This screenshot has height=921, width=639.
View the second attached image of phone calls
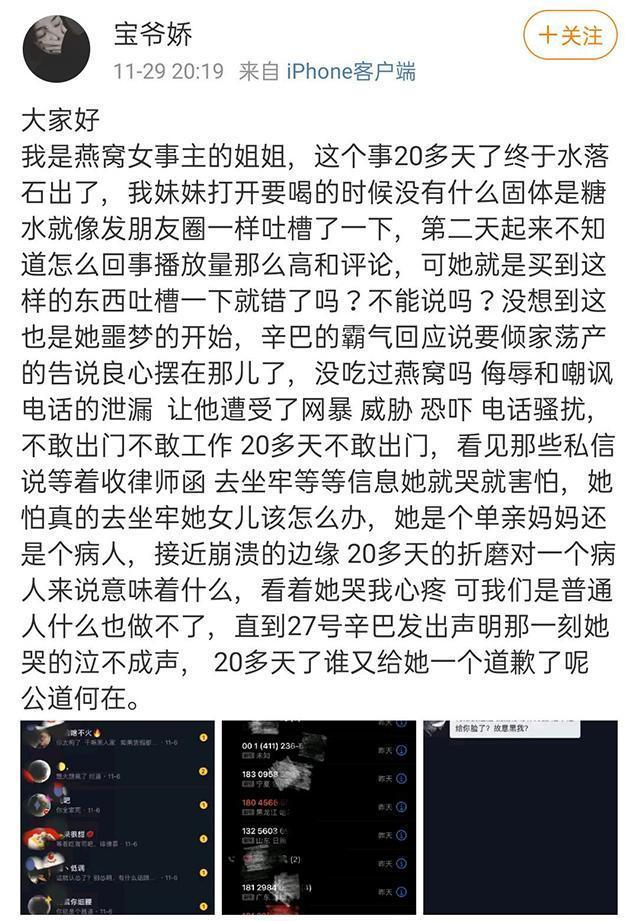click(x=319, y=818)
